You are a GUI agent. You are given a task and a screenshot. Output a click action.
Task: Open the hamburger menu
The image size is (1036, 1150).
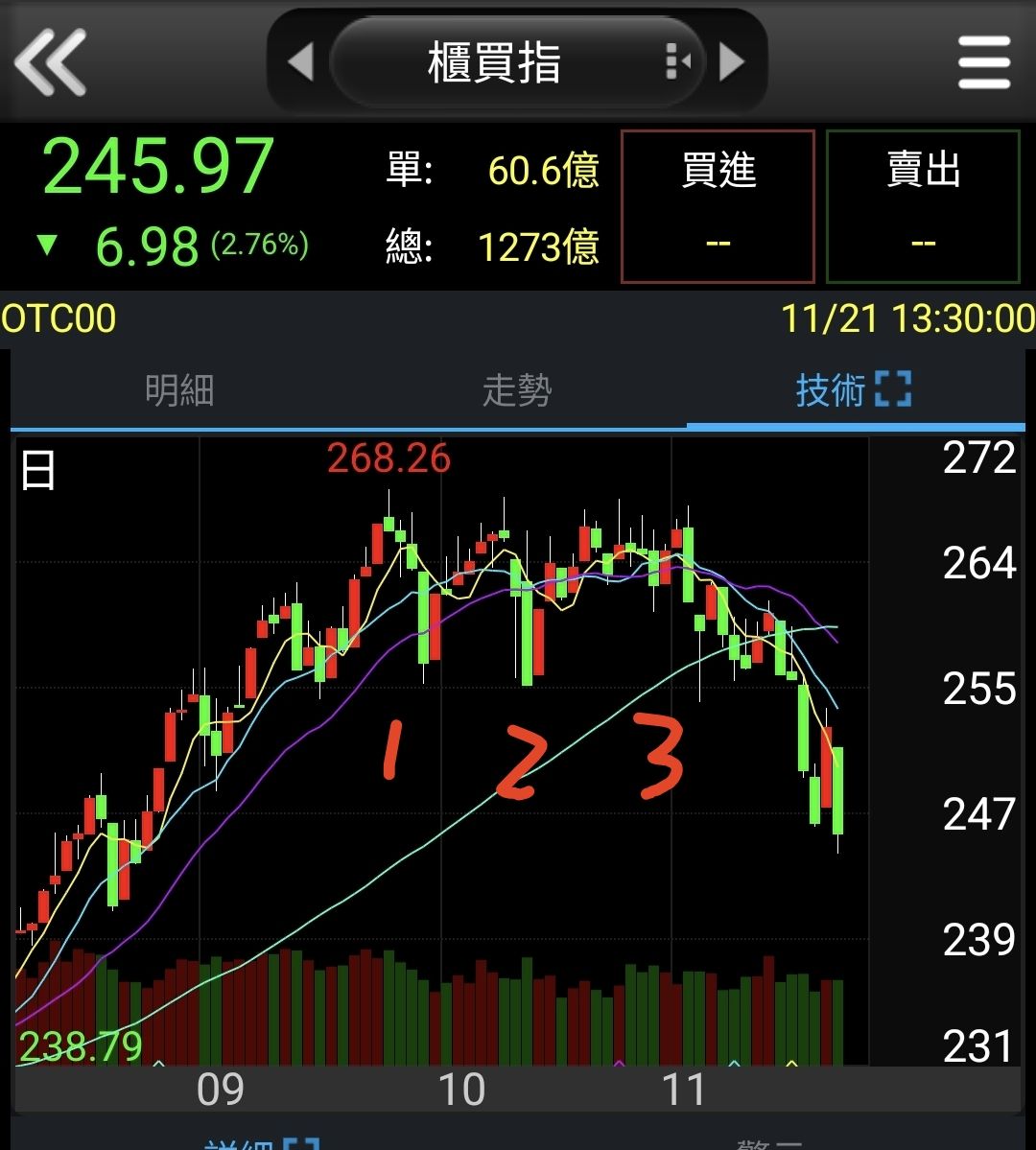[984, 62]
